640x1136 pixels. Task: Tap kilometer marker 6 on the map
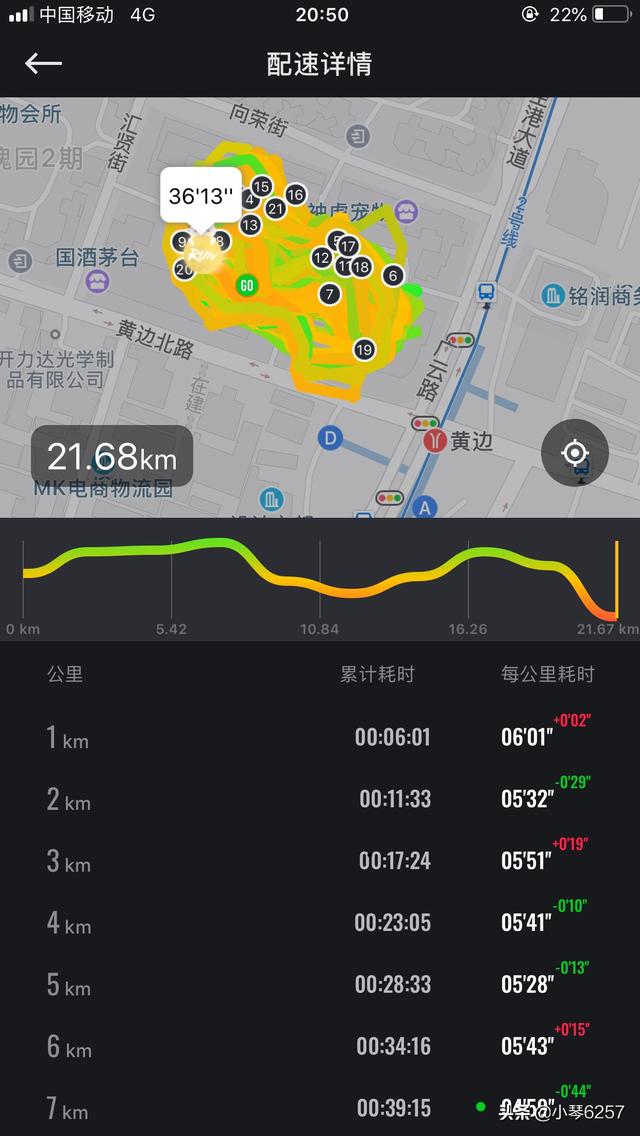coord(393,275)
